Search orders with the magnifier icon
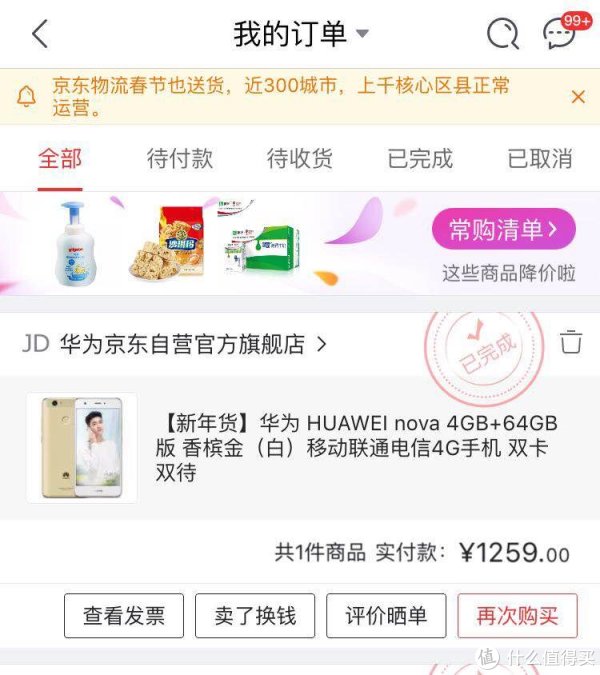The image size is (600, 675). 502,35
